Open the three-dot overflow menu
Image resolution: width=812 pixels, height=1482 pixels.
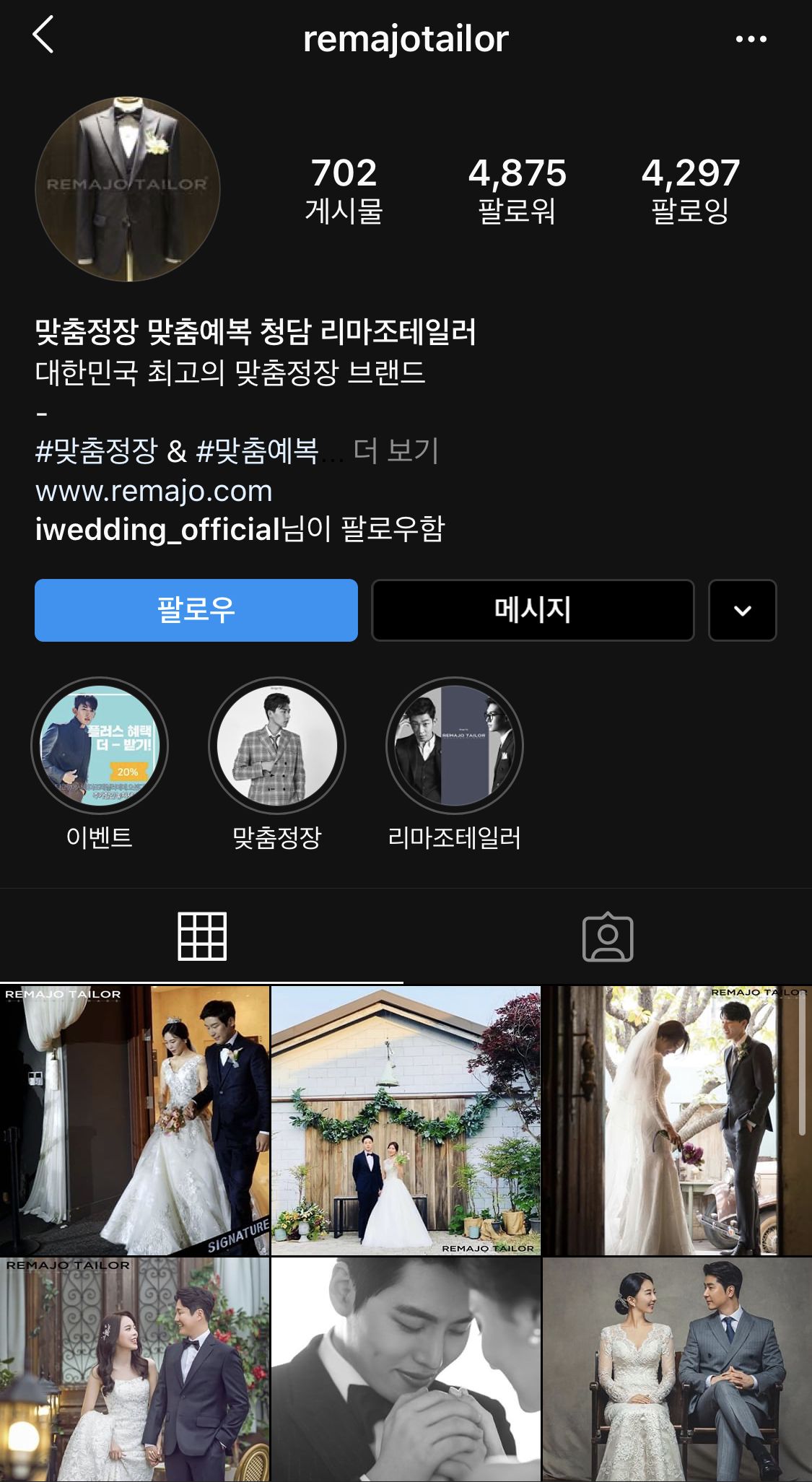click(x=751, y=39)
